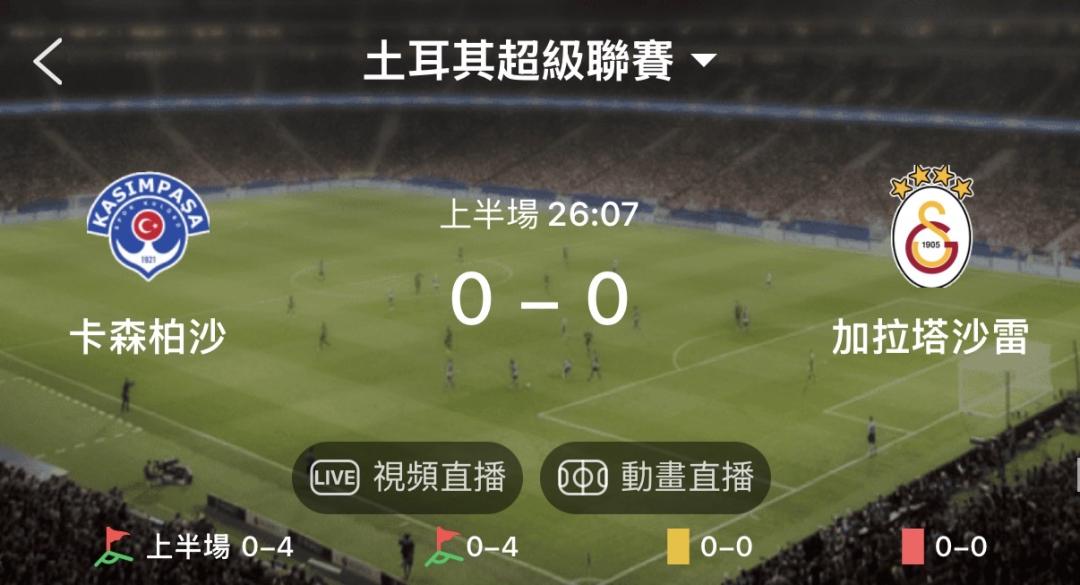Start the 視頻直播 live video stream
Viewport: 1080px width, 585px height.
coord(407,478)
